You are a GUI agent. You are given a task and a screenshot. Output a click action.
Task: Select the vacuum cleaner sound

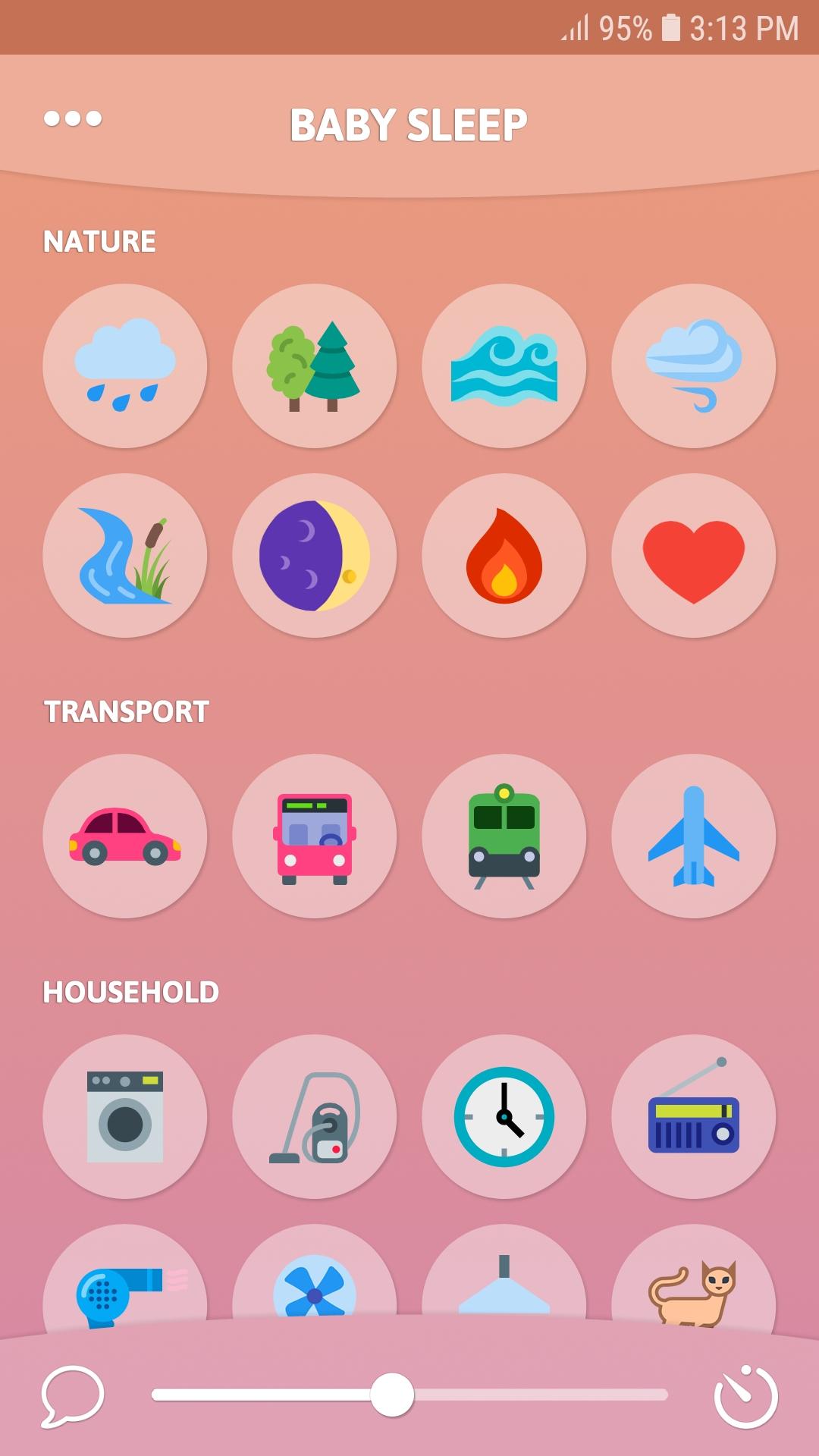pyautogui.click(x=315, y=1116)
